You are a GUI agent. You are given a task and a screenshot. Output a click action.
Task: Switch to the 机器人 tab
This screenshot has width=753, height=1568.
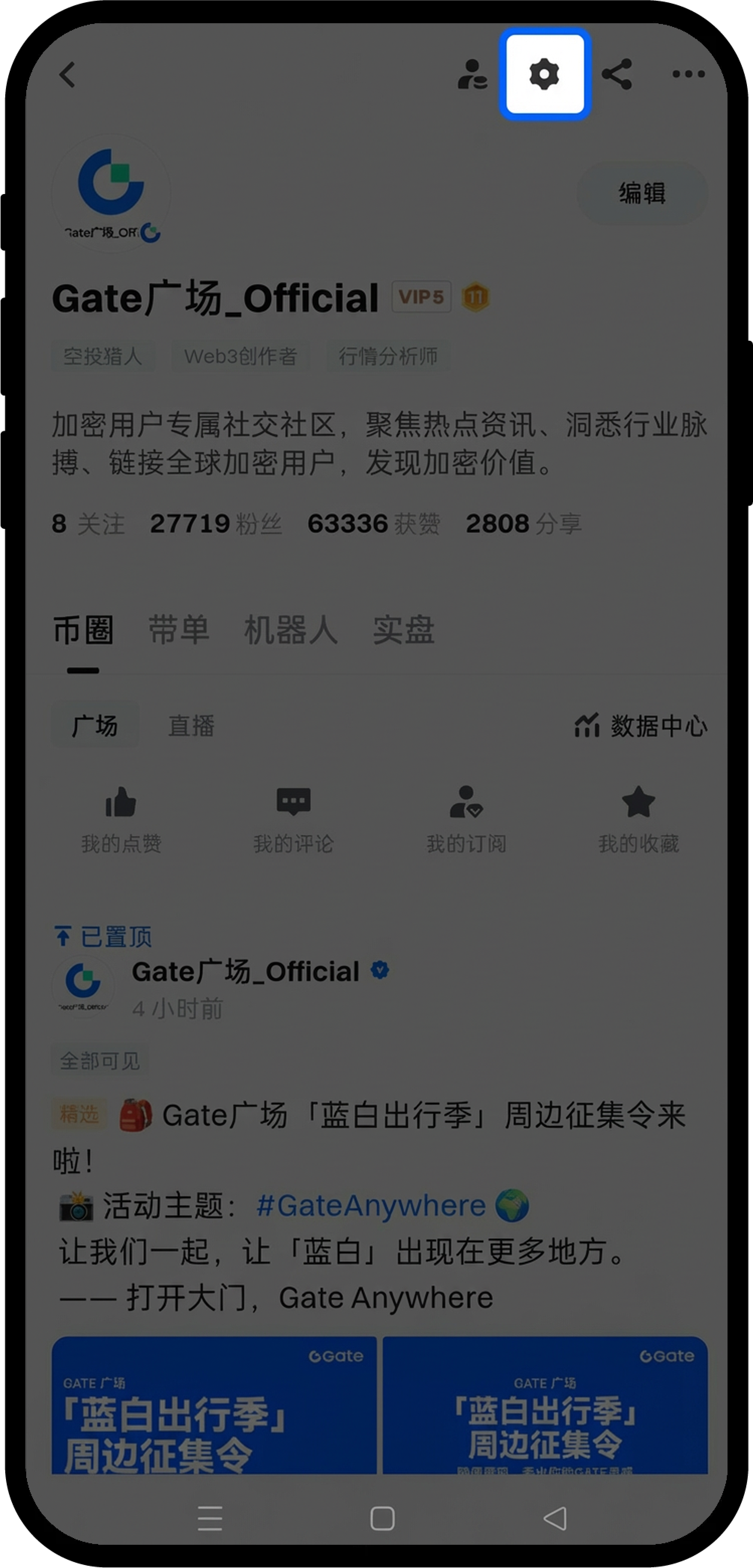[290, 629]
